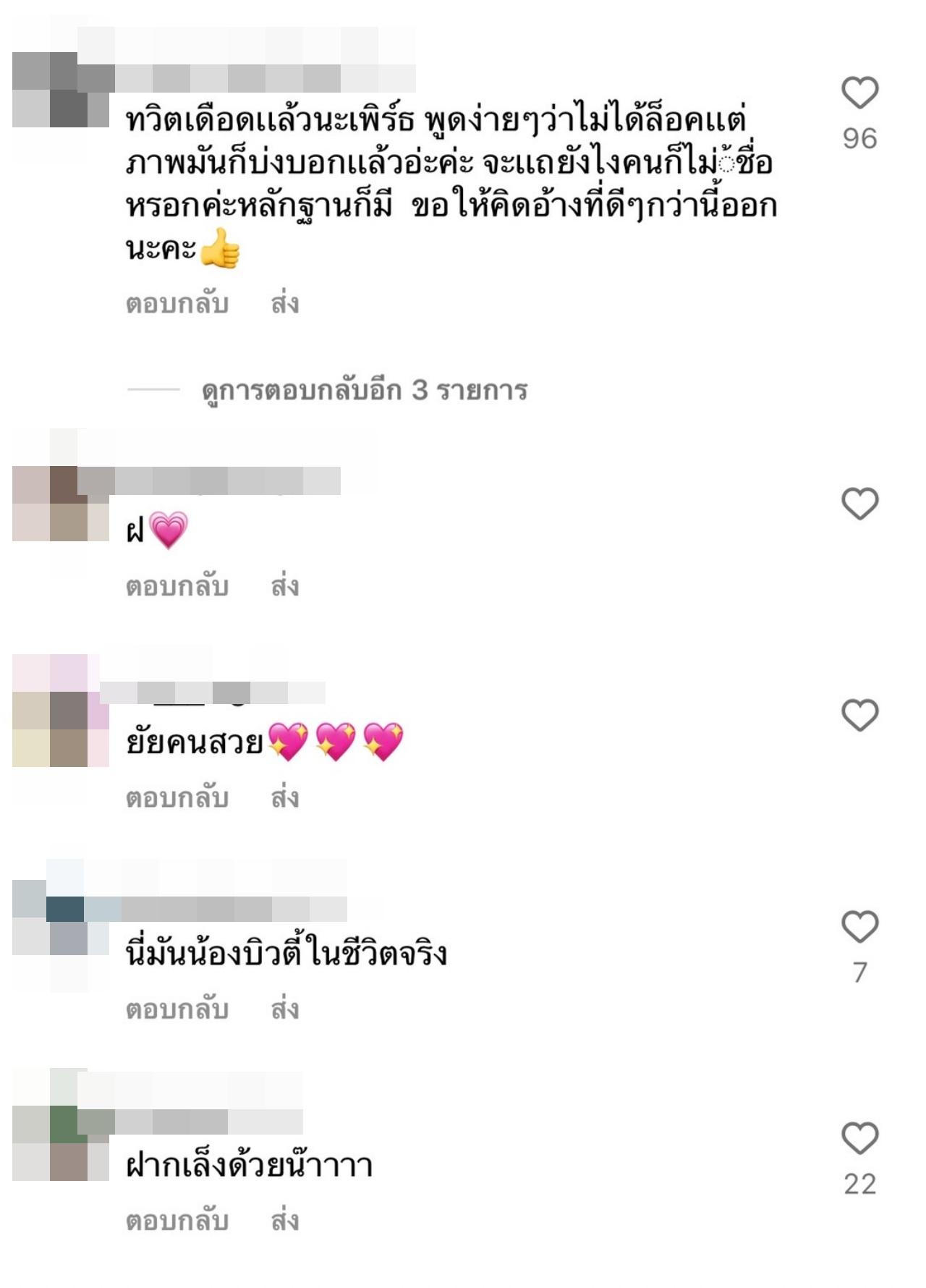
Task: Open profile of the ยัยคนสวย commenter
Action: tap(61, 711)
